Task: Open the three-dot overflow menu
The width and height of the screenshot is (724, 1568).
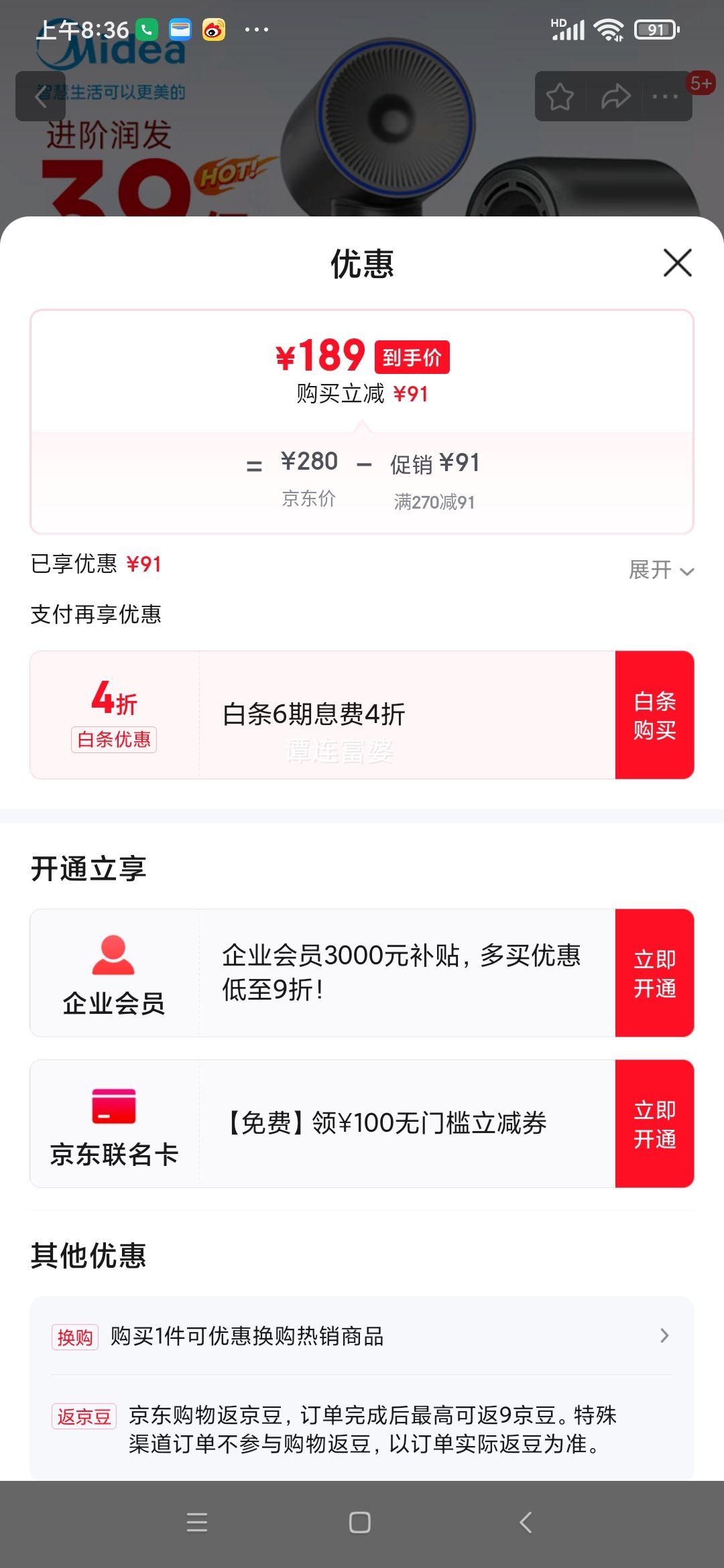Action: [x=664, y=97]
